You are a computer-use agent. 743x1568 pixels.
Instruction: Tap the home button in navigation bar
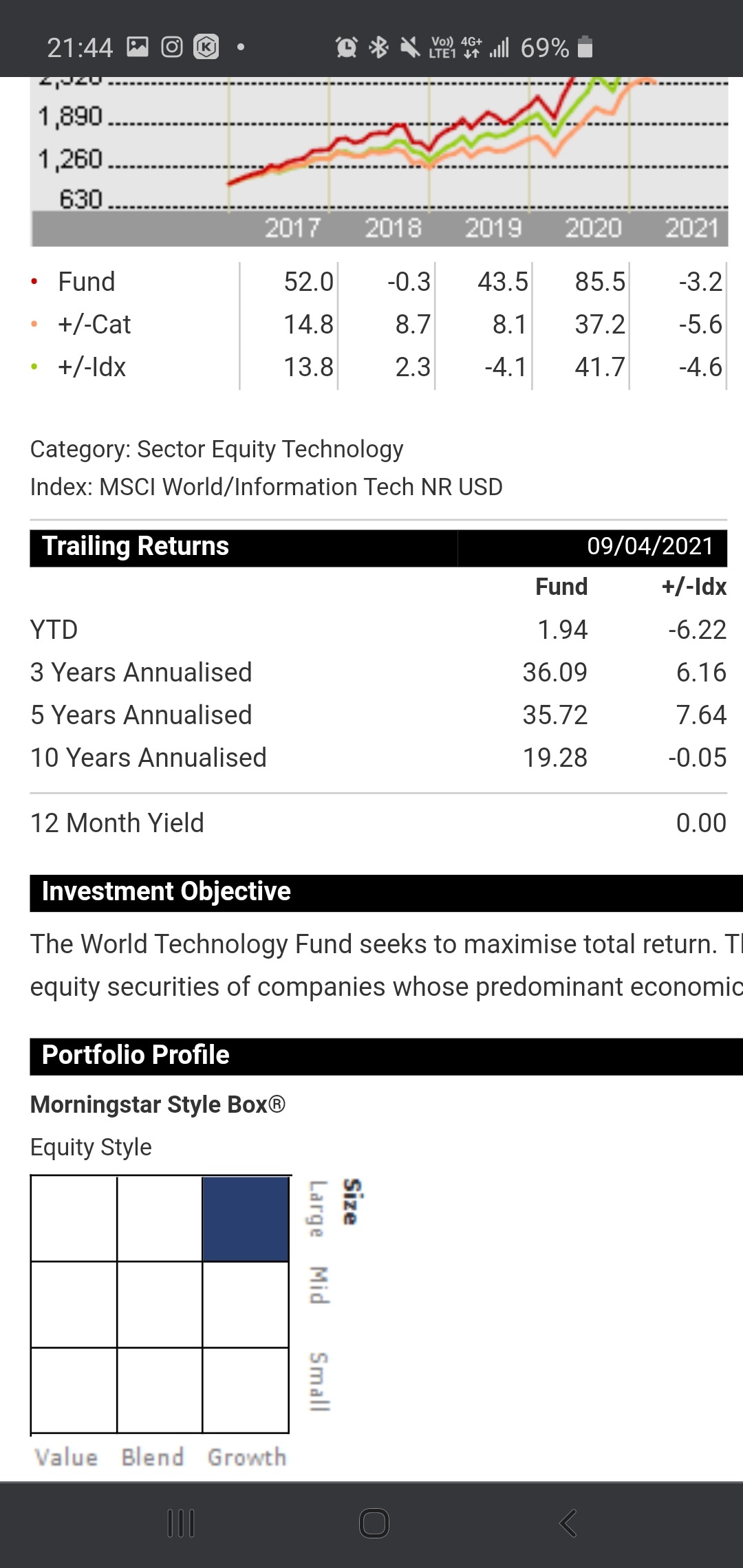click(374, 1523)
